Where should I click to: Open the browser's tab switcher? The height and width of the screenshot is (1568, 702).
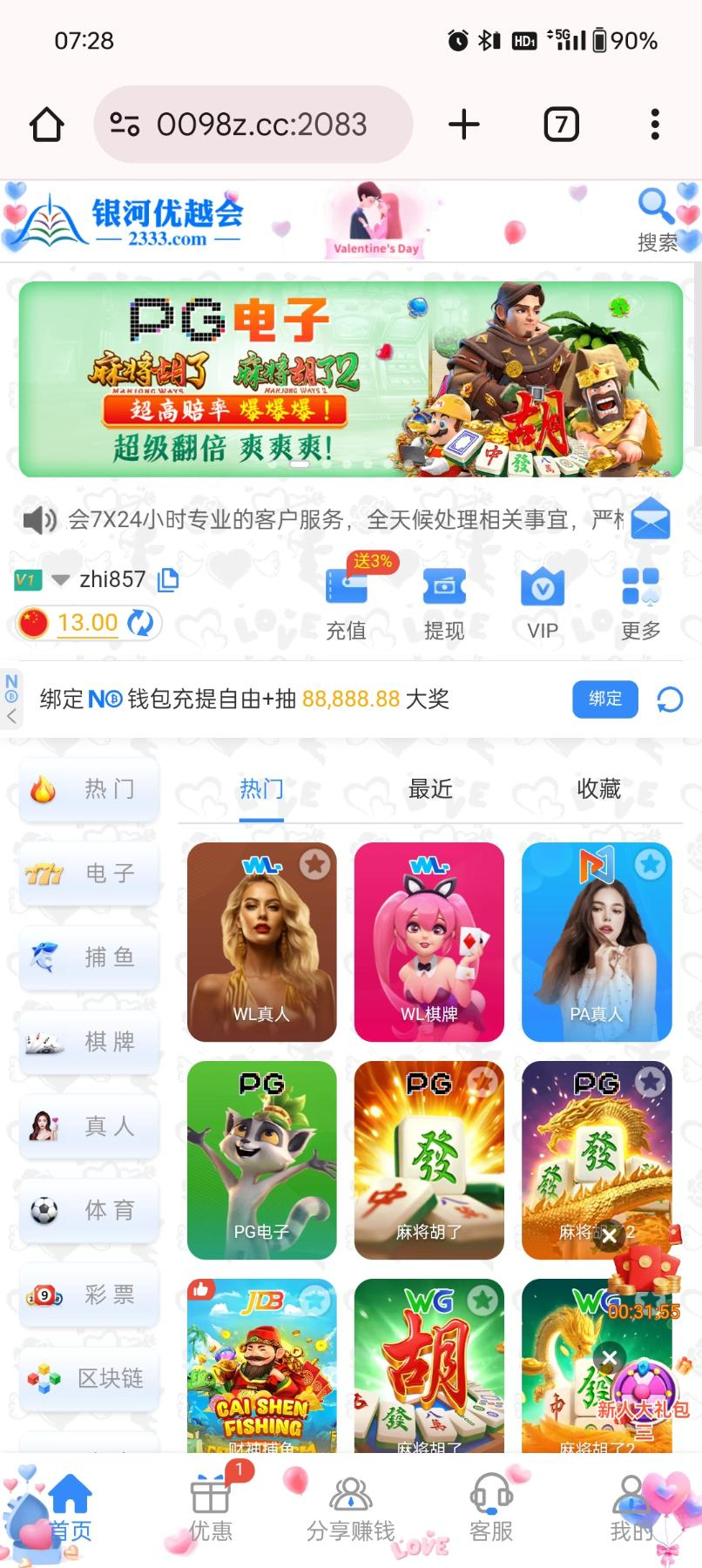click(x=561, y=125)
